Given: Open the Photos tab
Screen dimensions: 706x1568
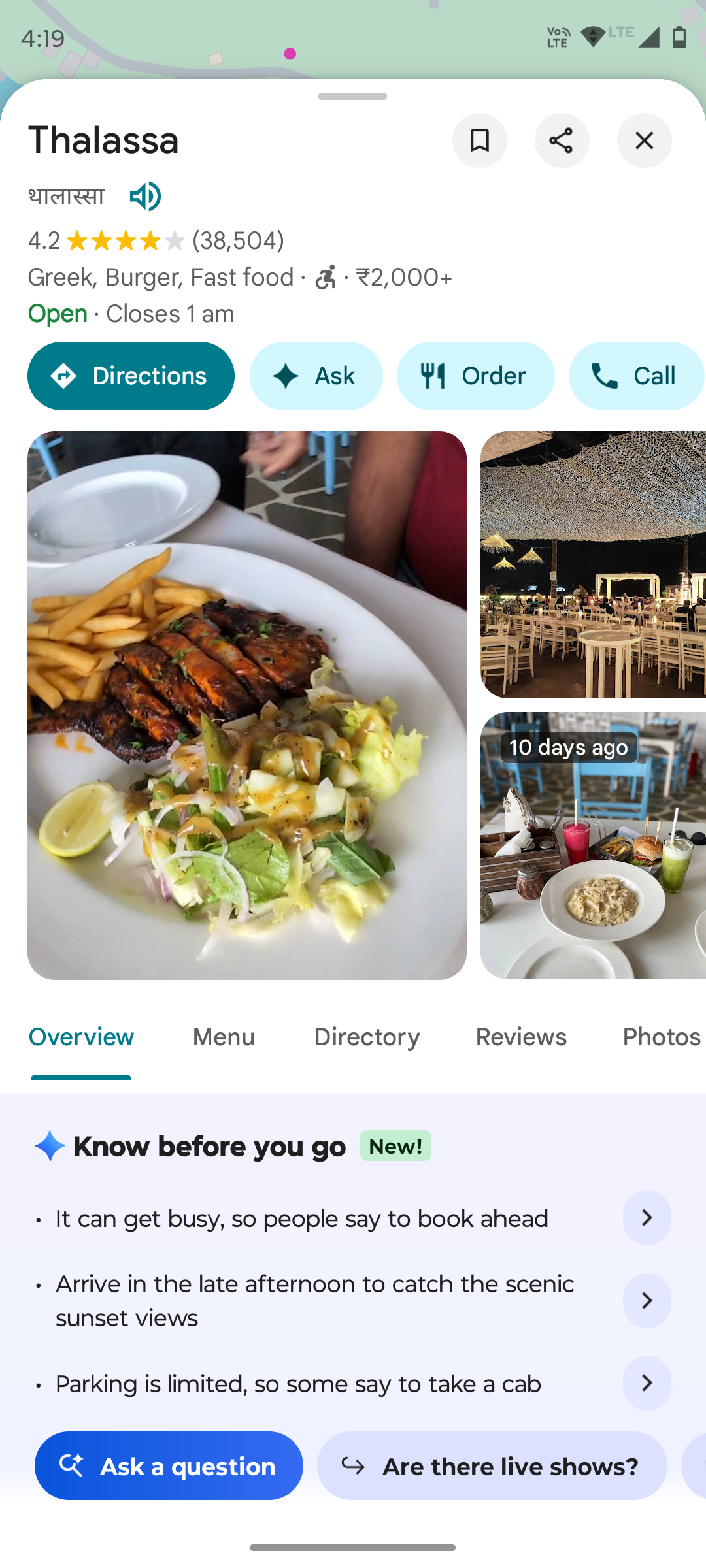Looking at the screenshot, I should click(661, 1037).
